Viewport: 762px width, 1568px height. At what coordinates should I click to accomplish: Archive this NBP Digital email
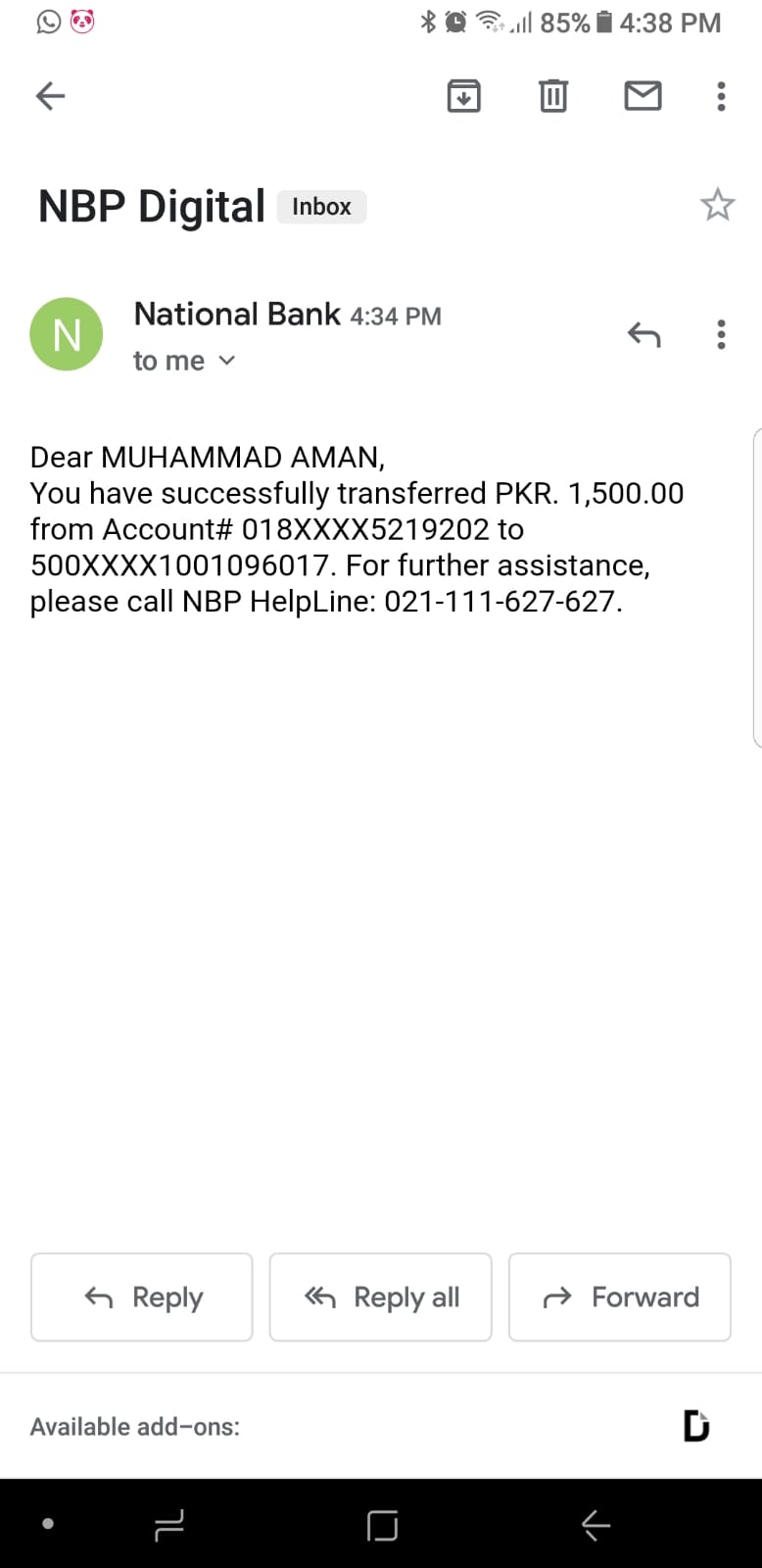click(463, 96)
